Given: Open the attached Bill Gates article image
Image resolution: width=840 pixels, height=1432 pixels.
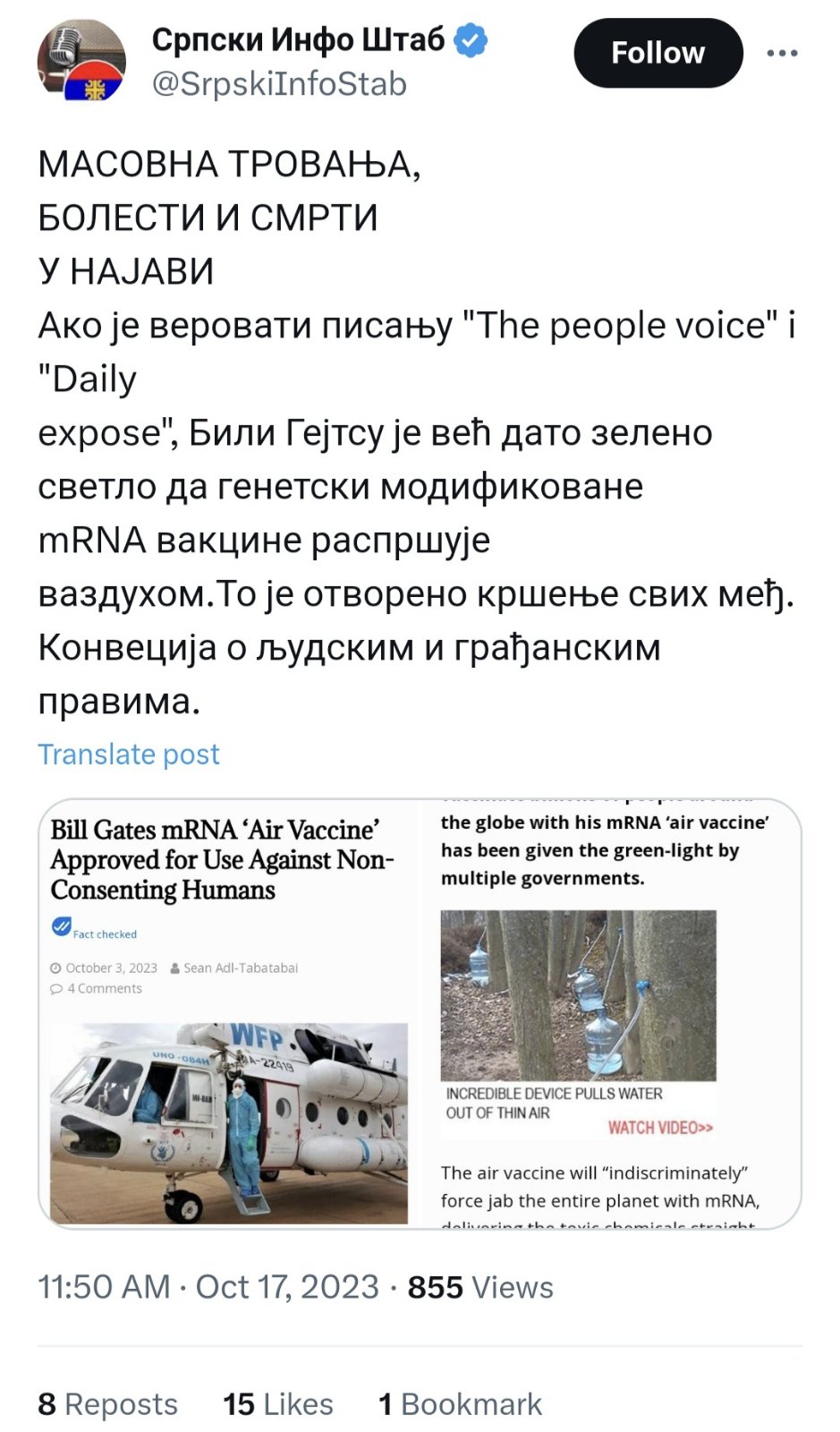Looking at the screenshot, I should click(419, 1013).
